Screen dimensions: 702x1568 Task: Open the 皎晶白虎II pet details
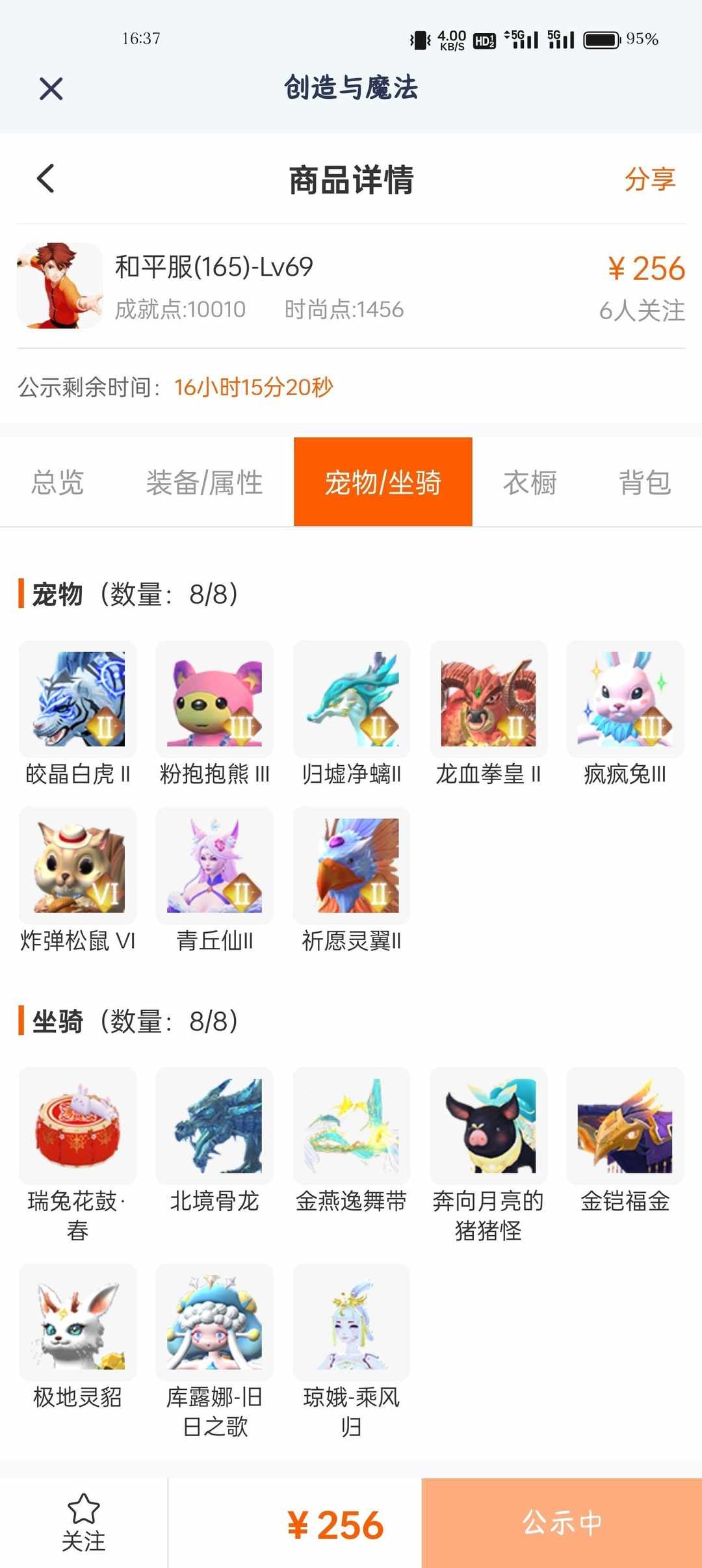77,698
